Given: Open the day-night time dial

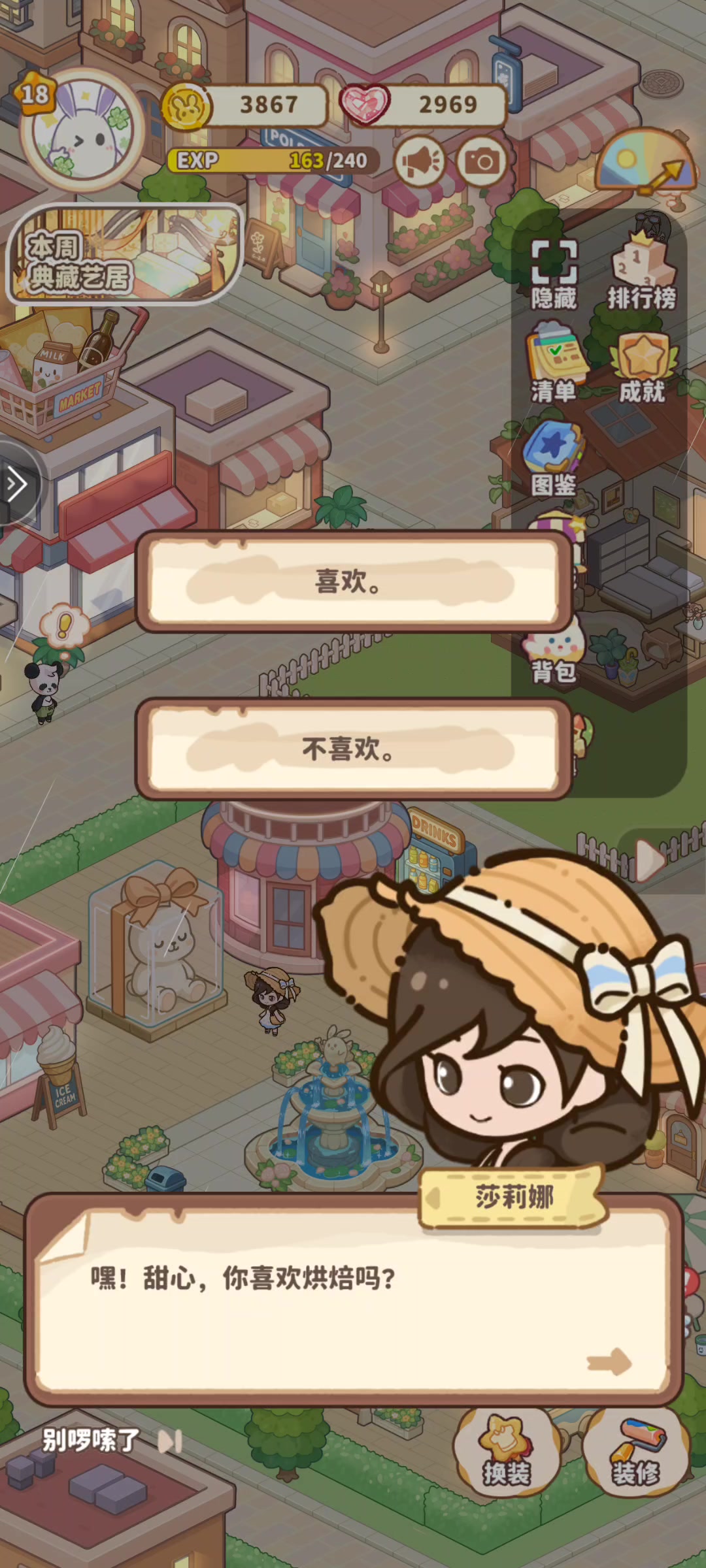Looking at the screenshot, I should [x=647, y=163].
